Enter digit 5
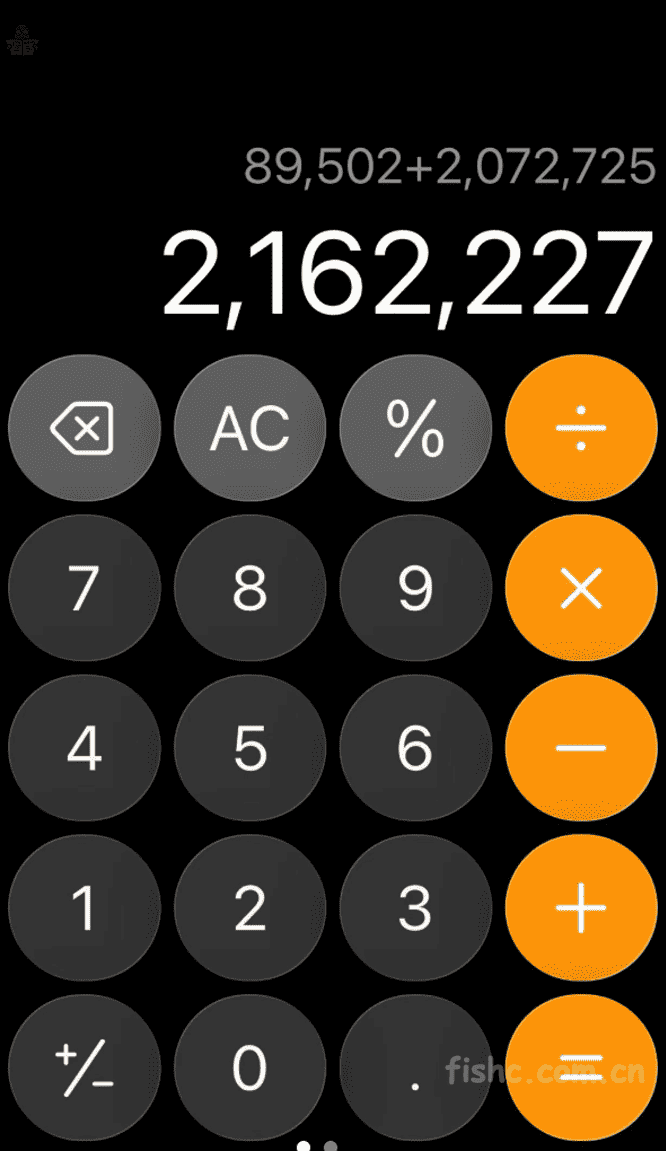This screenshot has width=666, height=1151. pyautogui.click(x=250, y=748)
